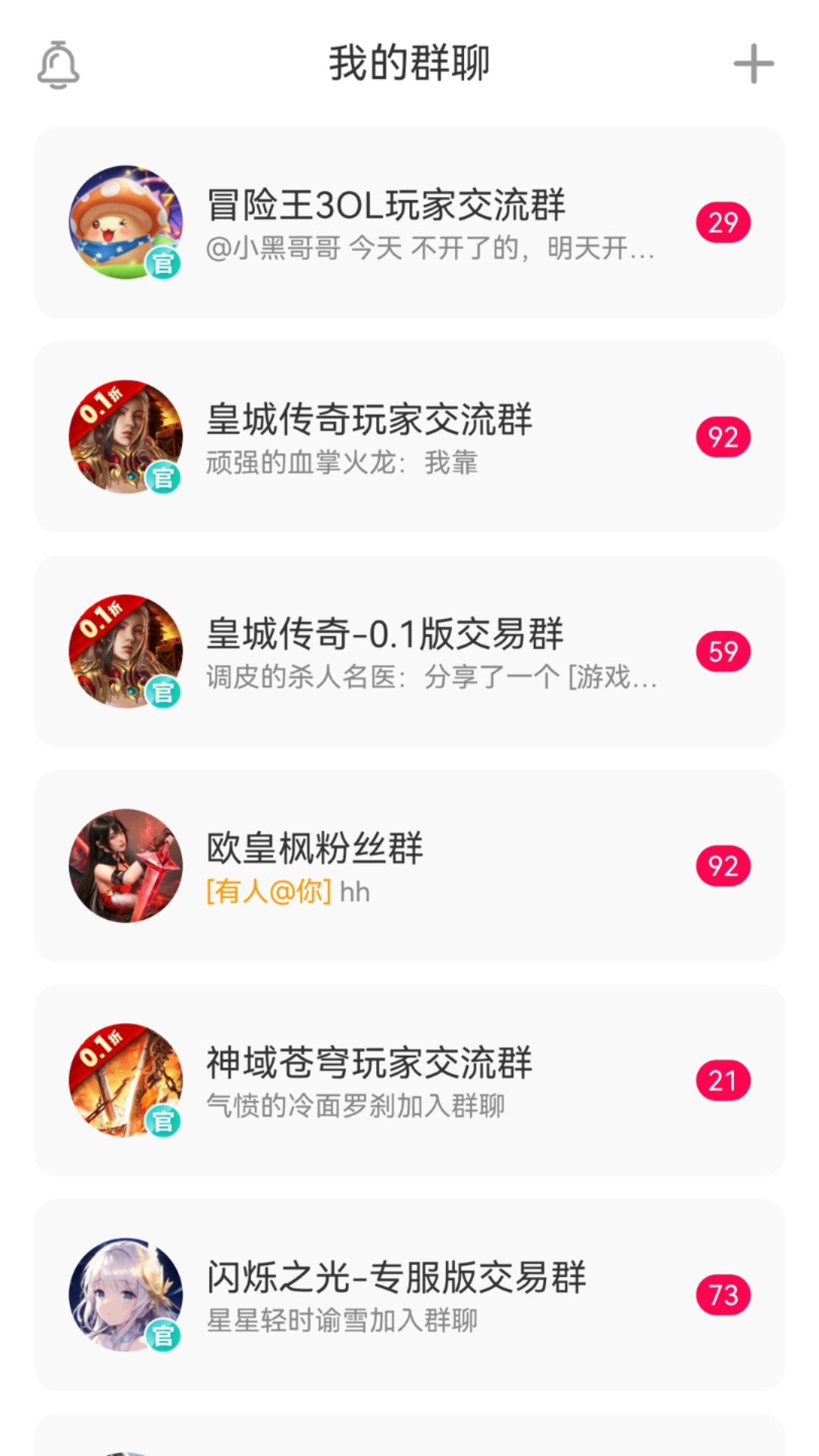Click the unread badge showing 29
819x1456 pixels.
[x=724, y=222]
